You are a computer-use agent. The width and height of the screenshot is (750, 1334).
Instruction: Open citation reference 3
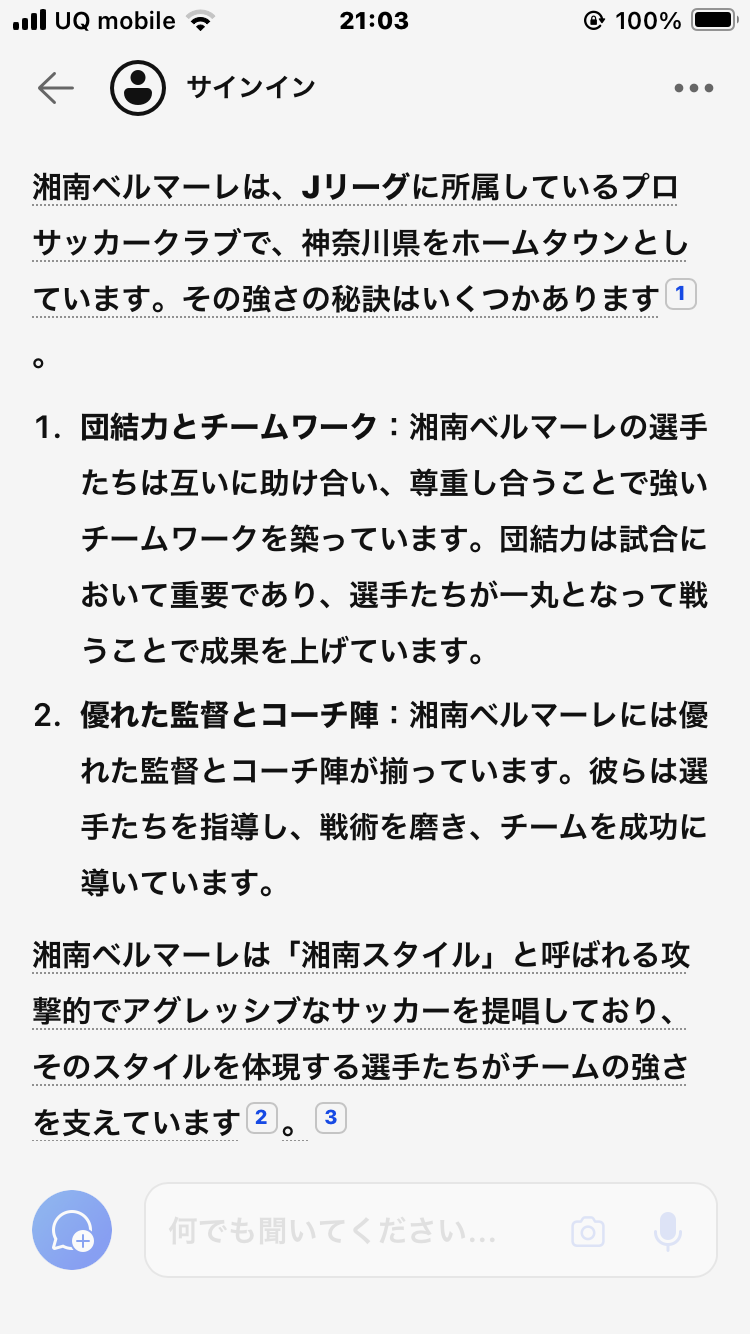point(331,1117)
